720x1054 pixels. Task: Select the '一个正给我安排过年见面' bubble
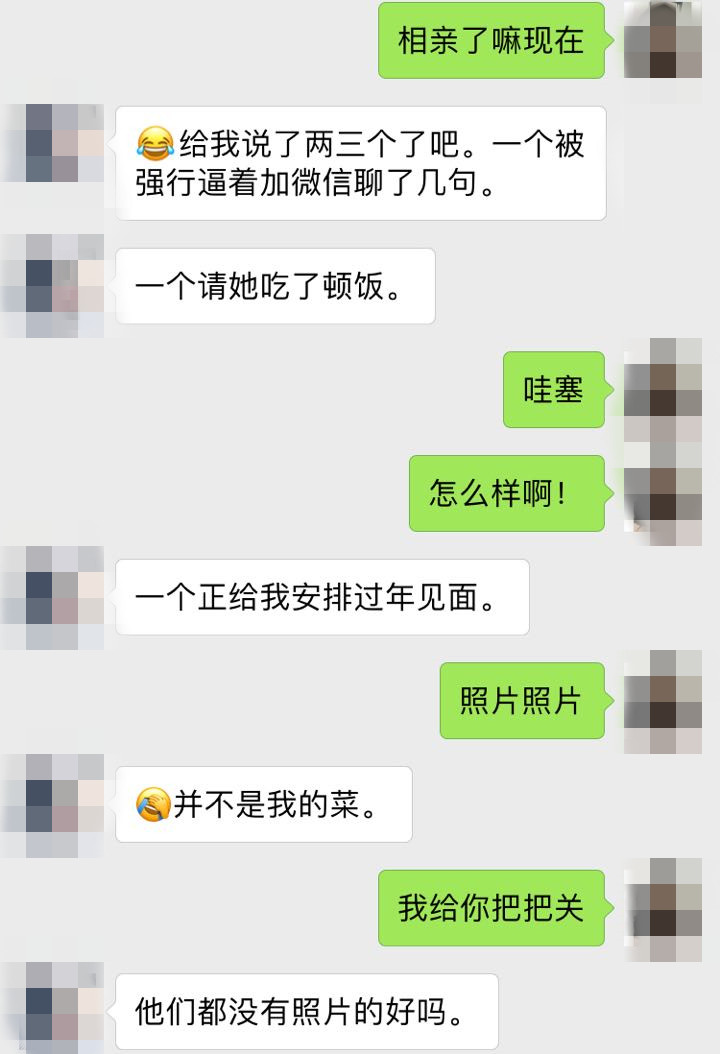pos(323,597)
